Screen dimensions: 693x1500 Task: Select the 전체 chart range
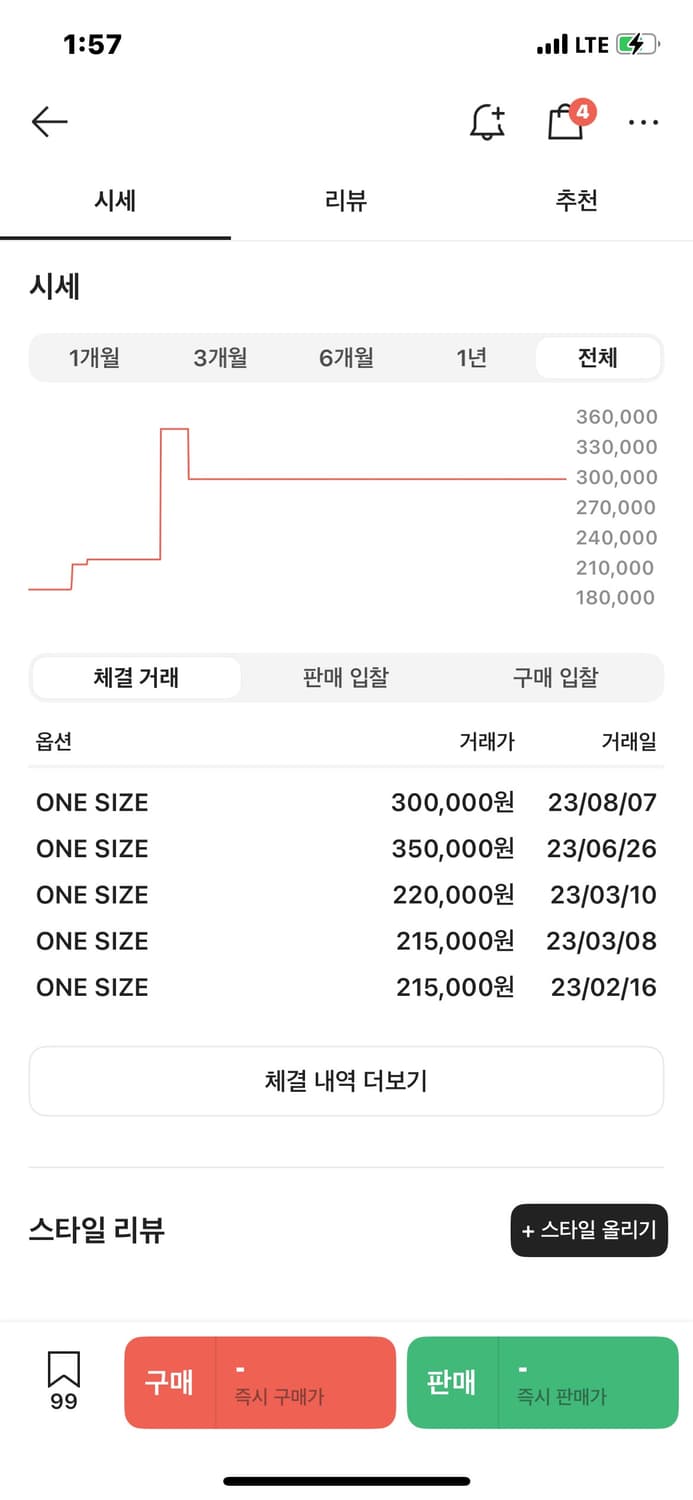[598, 358]
